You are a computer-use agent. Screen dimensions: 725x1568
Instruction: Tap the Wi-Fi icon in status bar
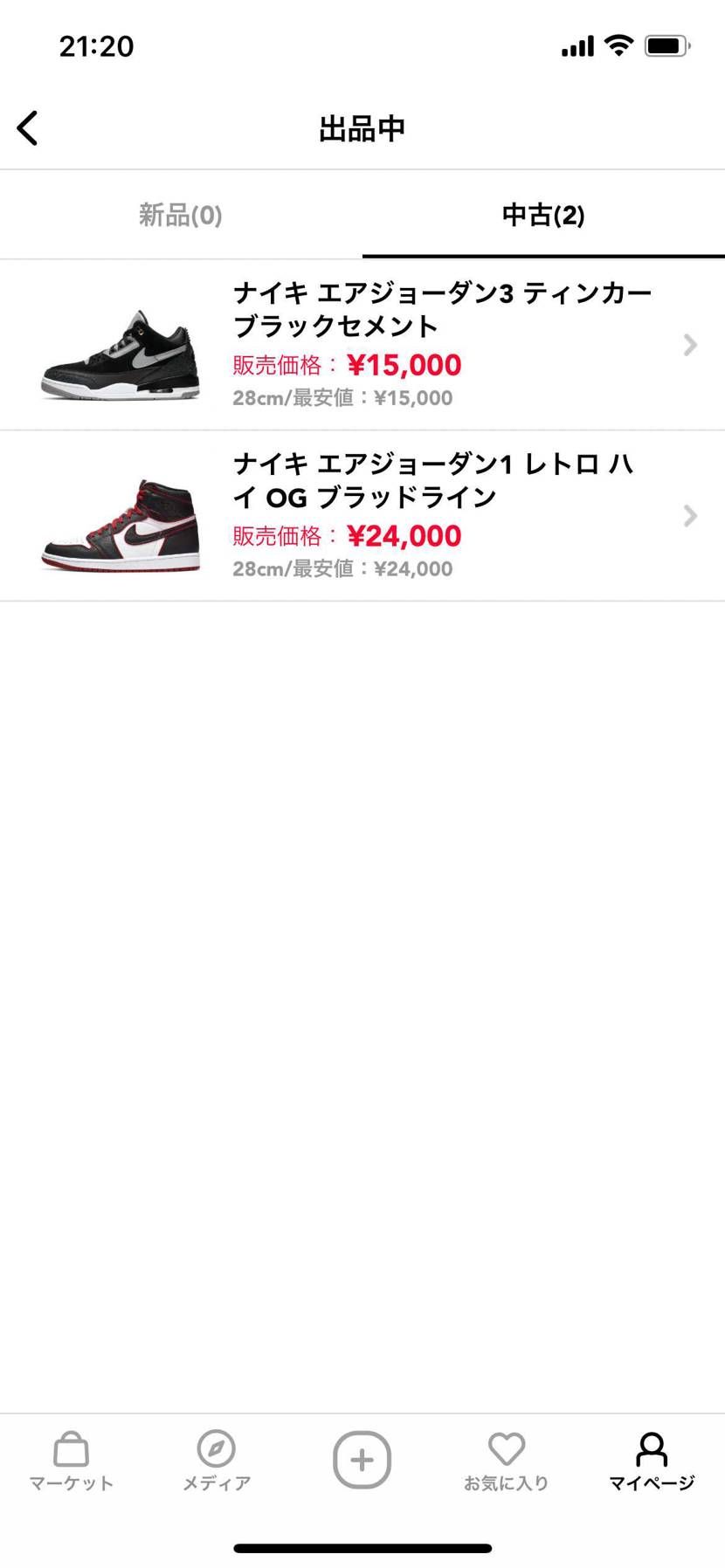619,45
